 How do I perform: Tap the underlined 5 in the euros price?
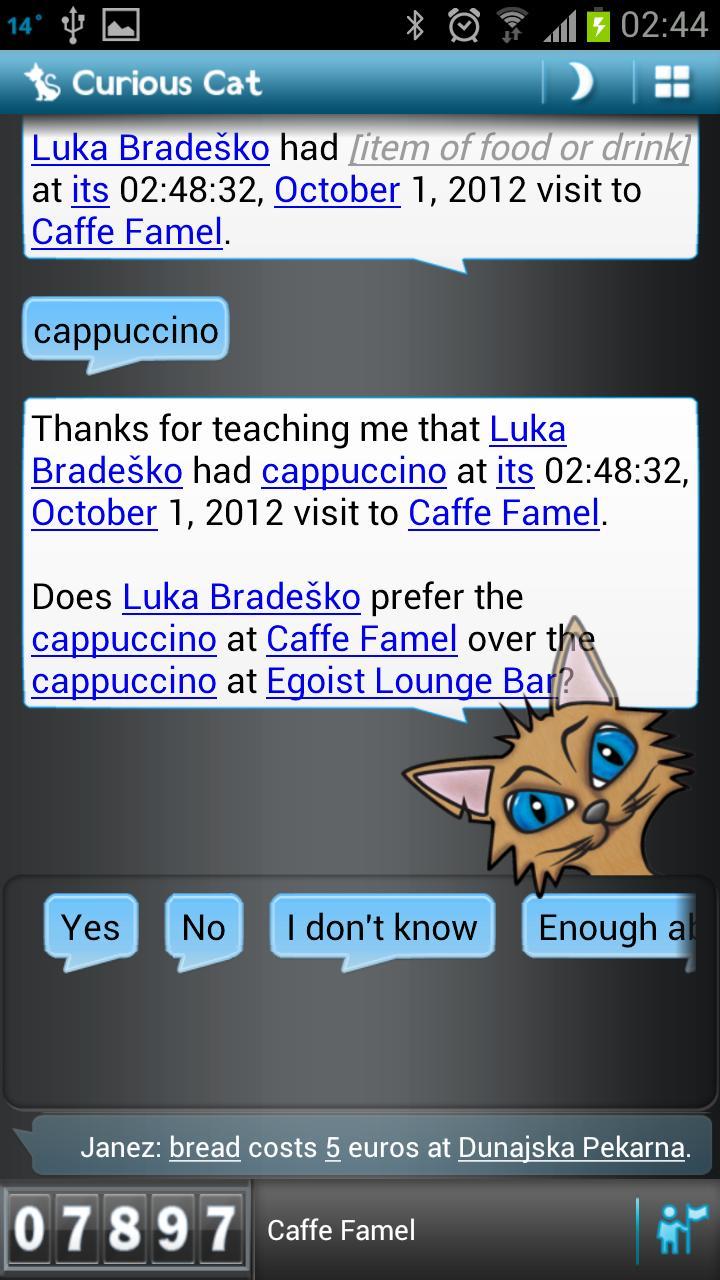pyautogui.click(x=332, y=1147)
